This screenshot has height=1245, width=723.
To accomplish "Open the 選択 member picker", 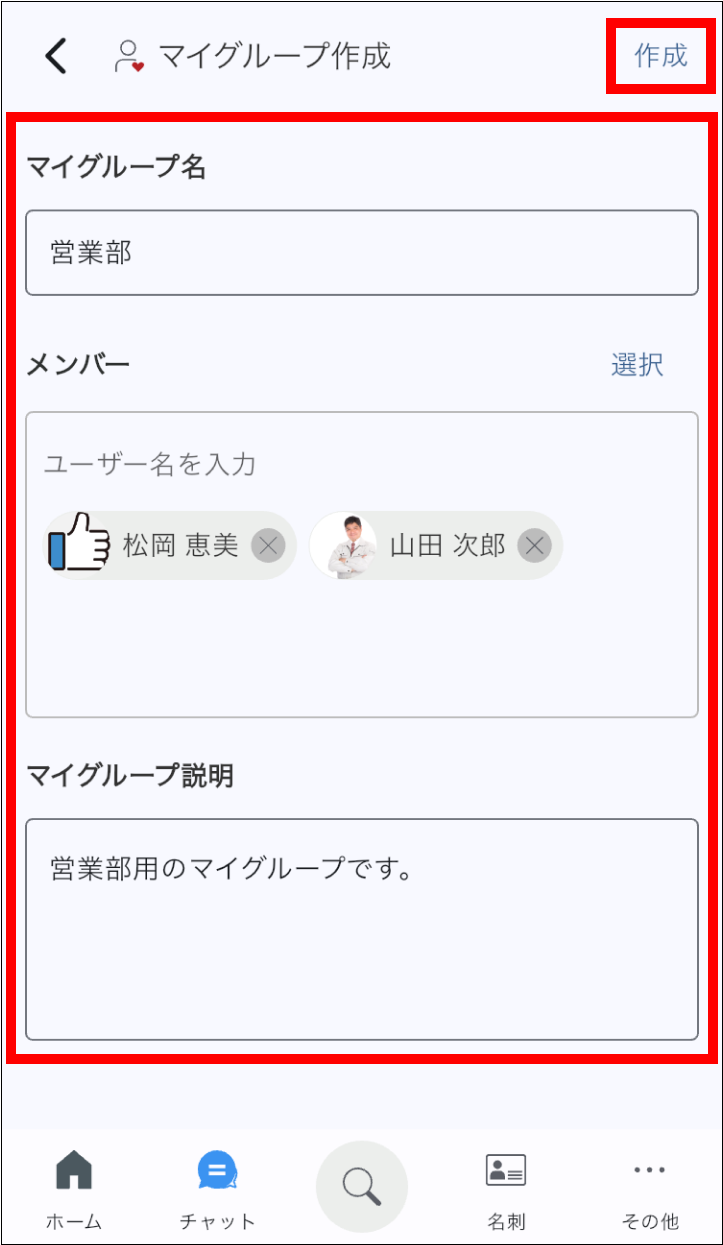I will coord(637,365).
